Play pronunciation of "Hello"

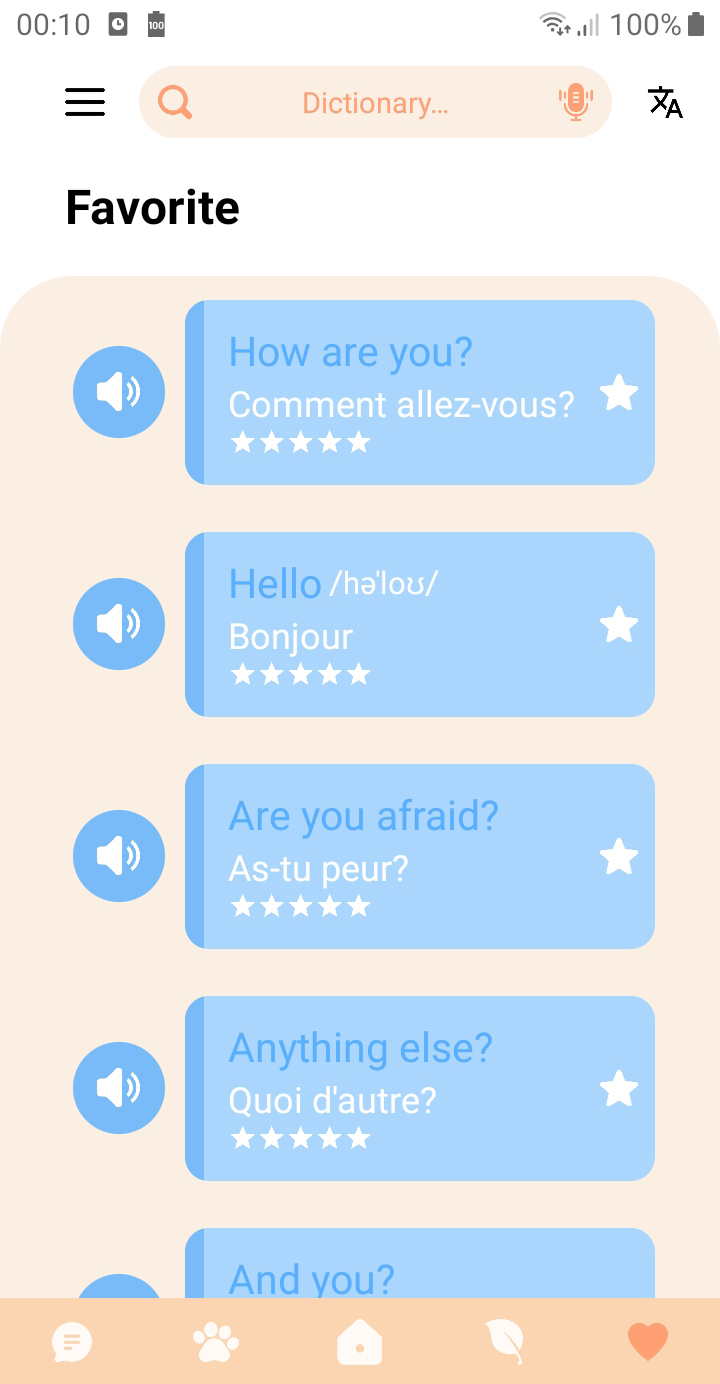[119, 624]
